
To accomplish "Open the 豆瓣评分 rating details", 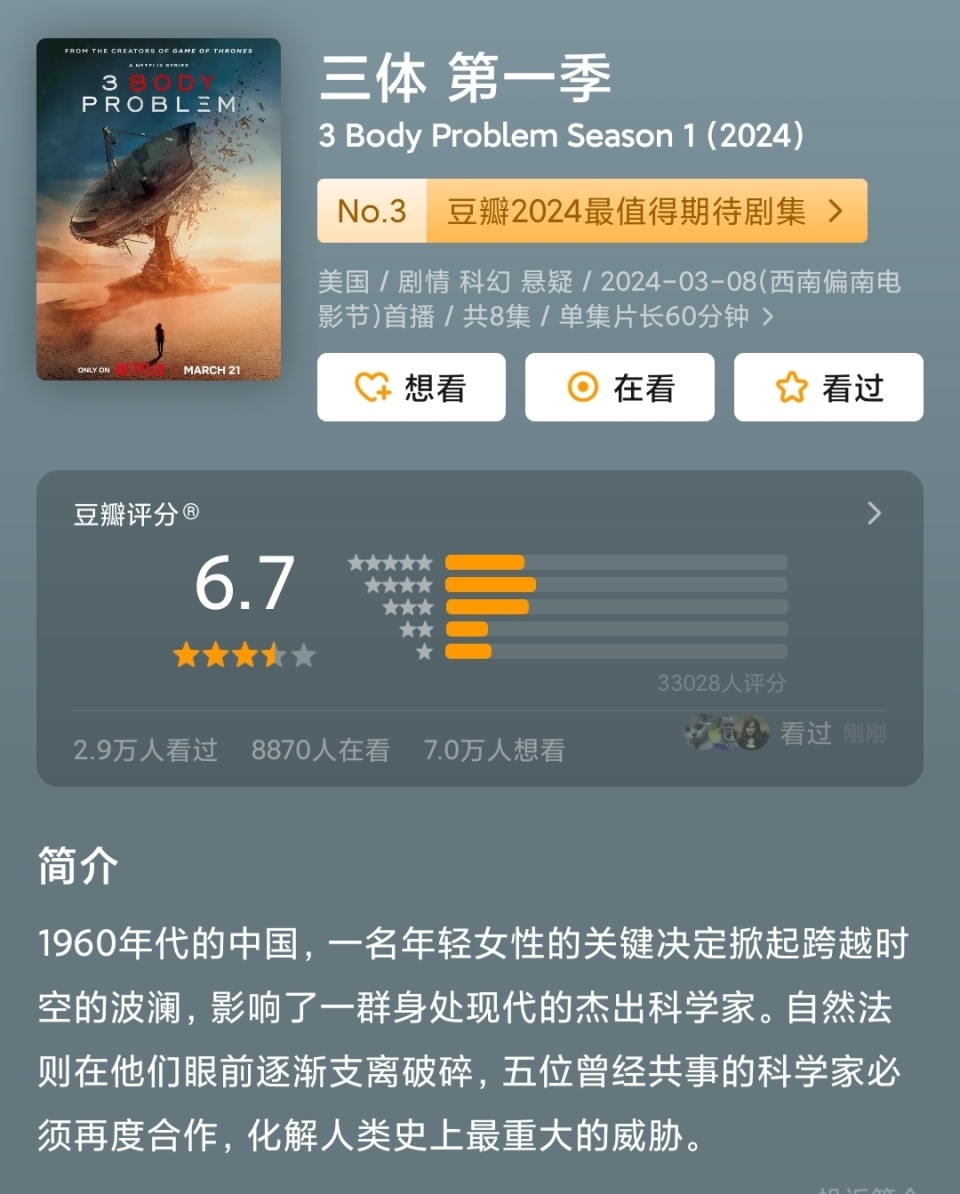I will [873, 513].
